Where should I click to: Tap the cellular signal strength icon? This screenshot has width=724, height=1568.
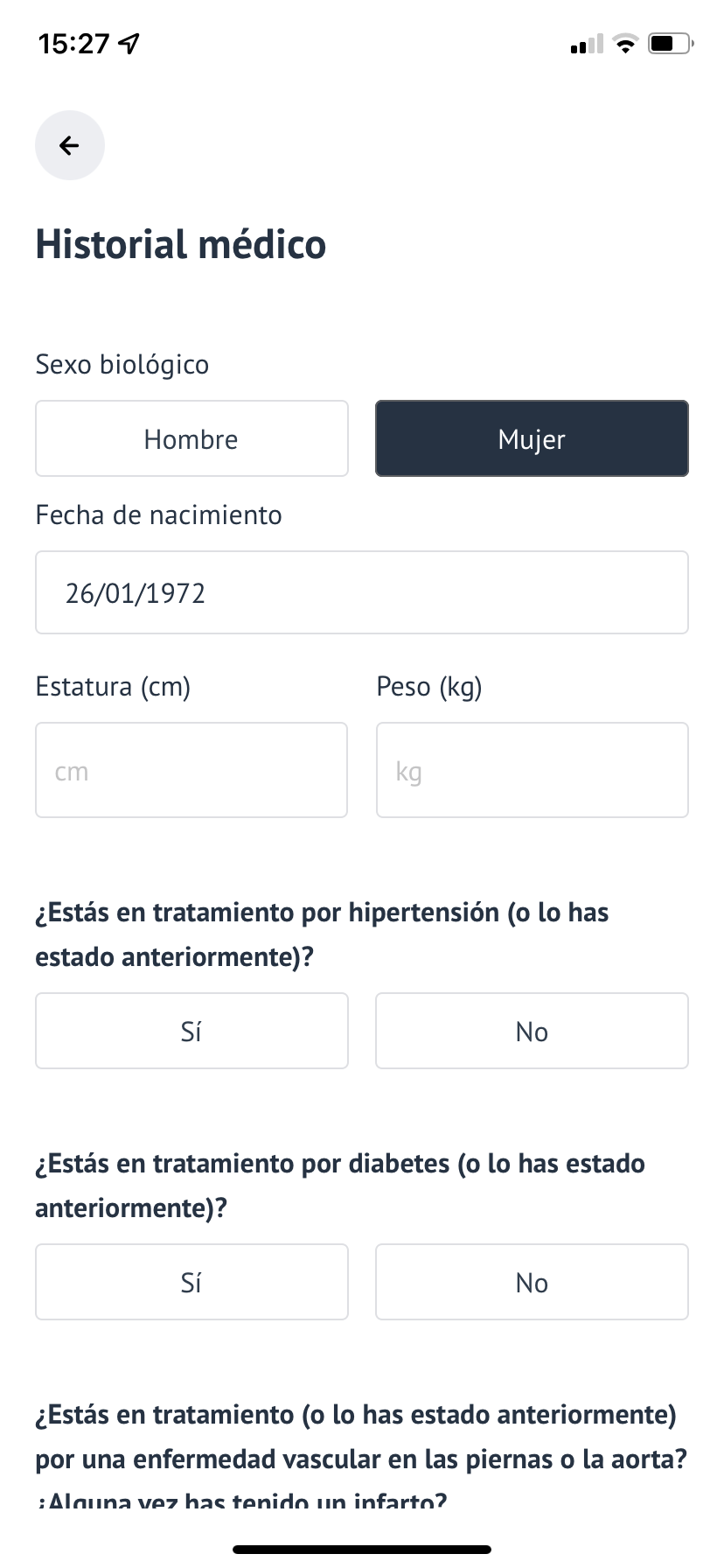coord(584,43)
